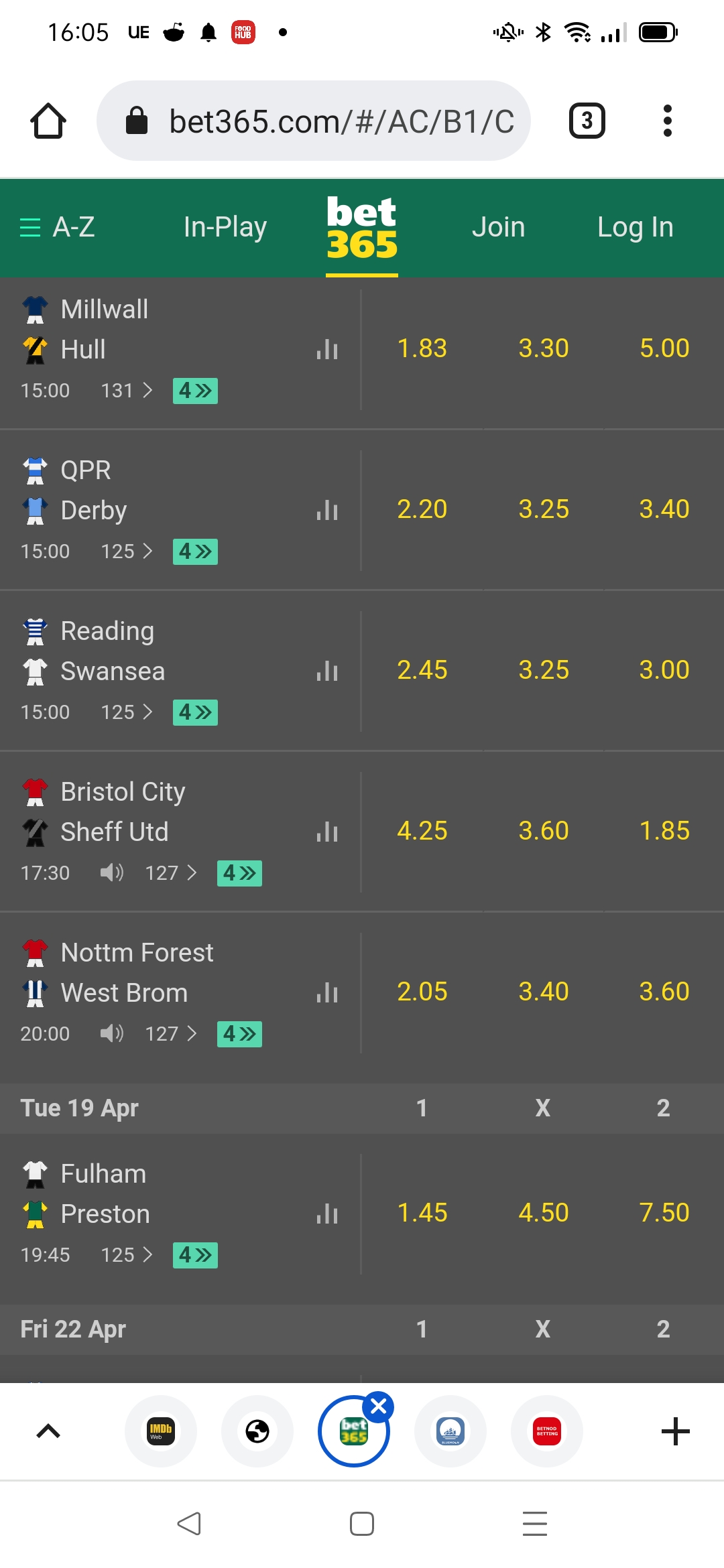Open the A-Z sports menu

pos(57,227)
